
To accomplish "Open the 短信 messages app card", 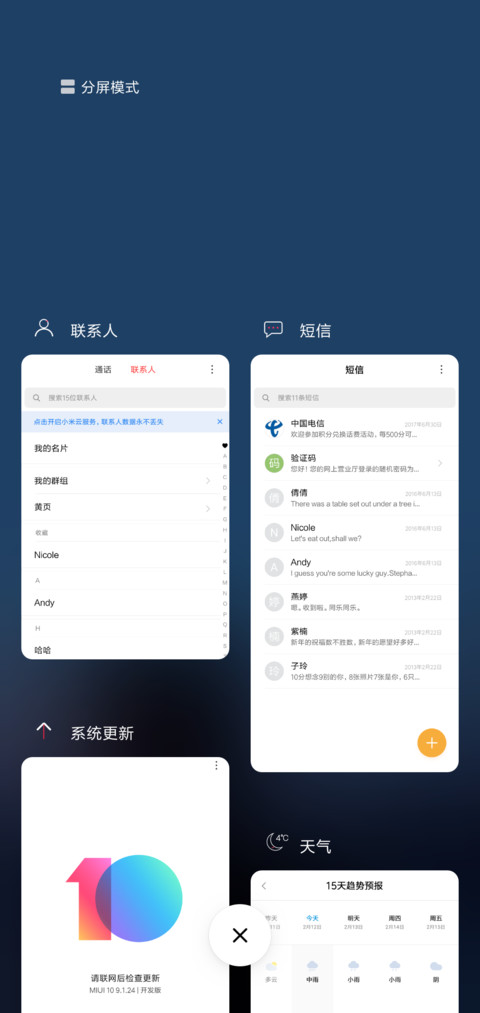I will (x=355, y=563).
